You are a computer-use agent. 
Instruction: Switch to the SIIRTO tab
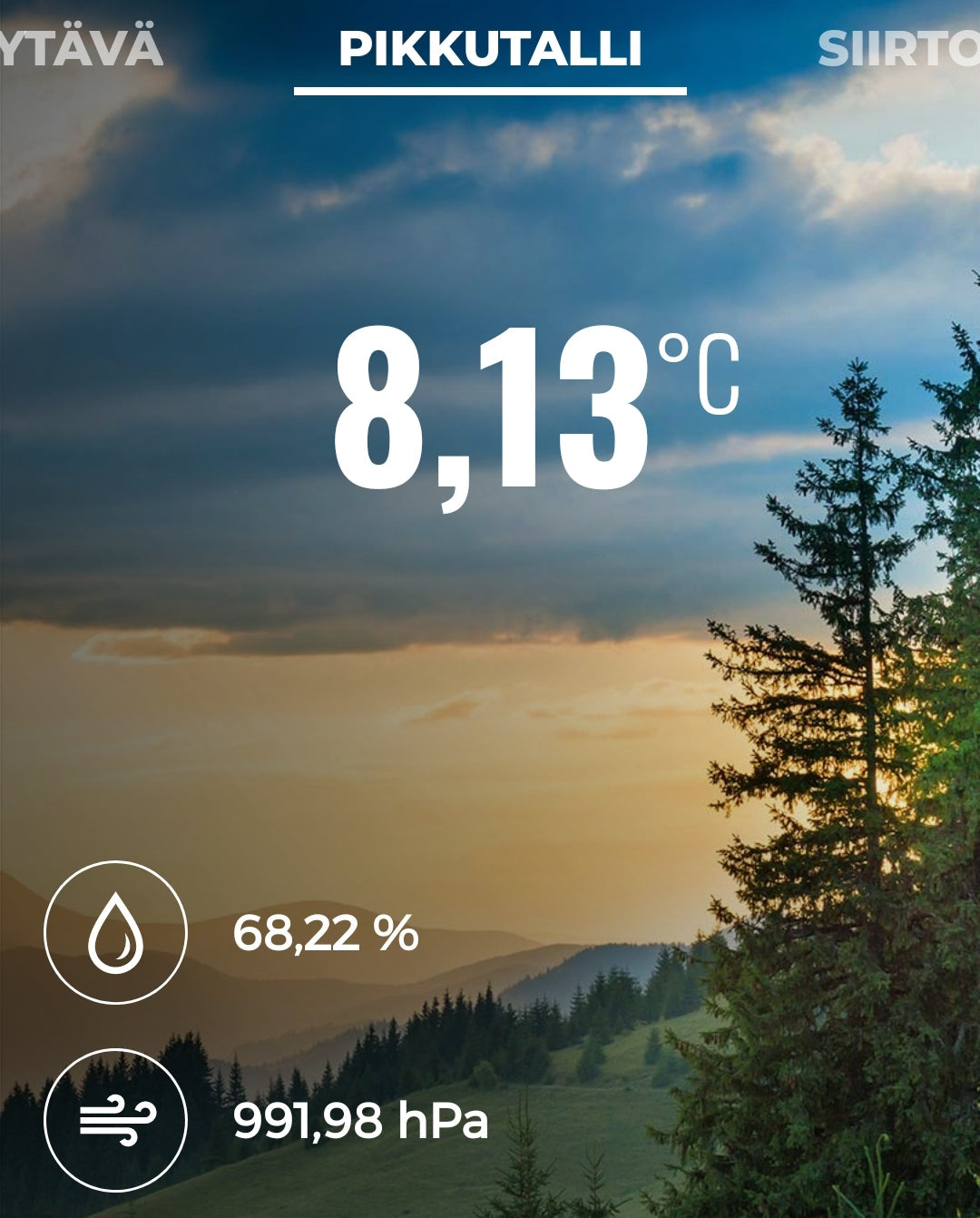[898, 49]
